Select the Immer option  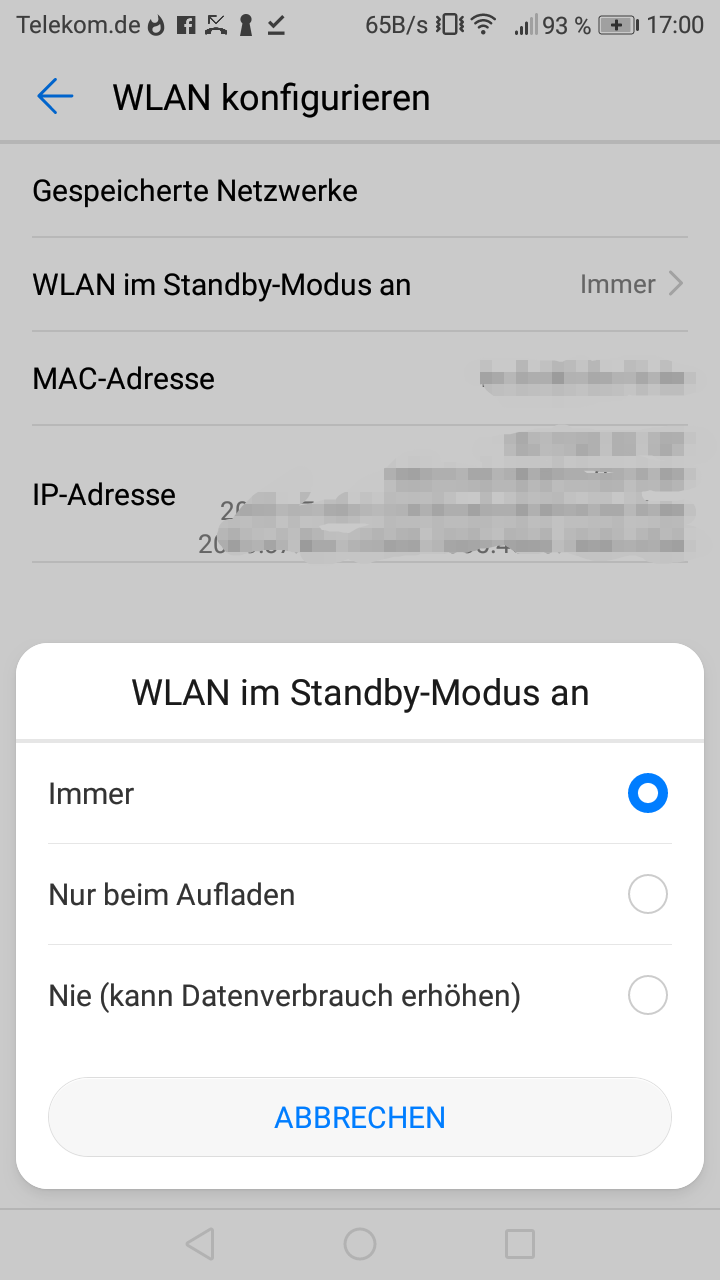[x=360, y=794]
